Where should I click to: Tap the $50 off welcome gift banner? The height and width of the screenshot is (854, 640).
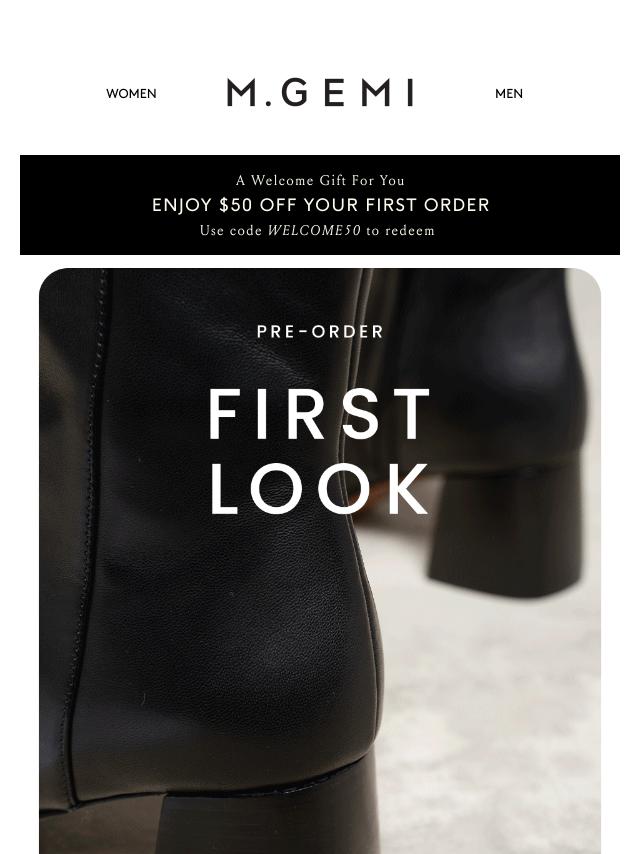click(x=320, y=205)
